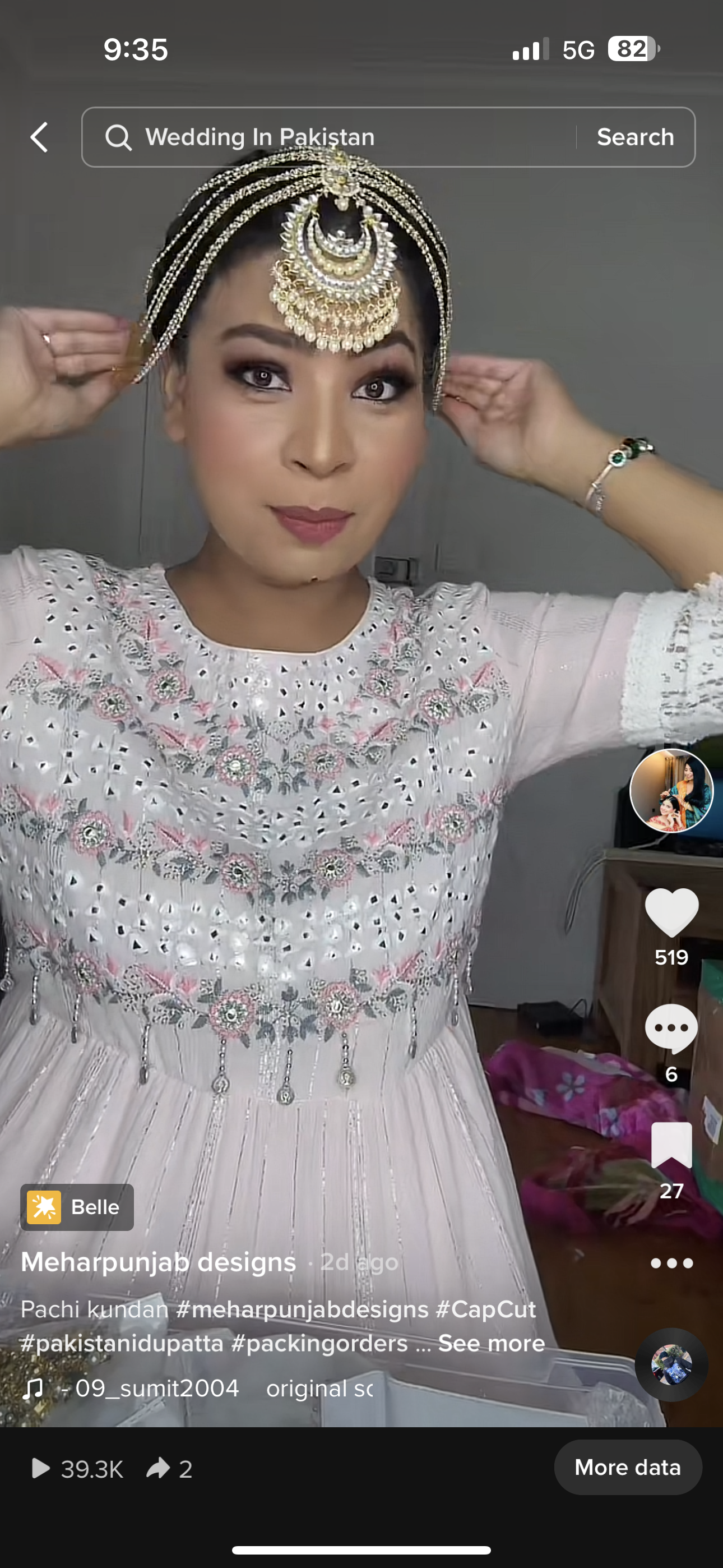Open the comments on this video
The height and width of the screenshot is (1568, 723).
click(671, 1028)
